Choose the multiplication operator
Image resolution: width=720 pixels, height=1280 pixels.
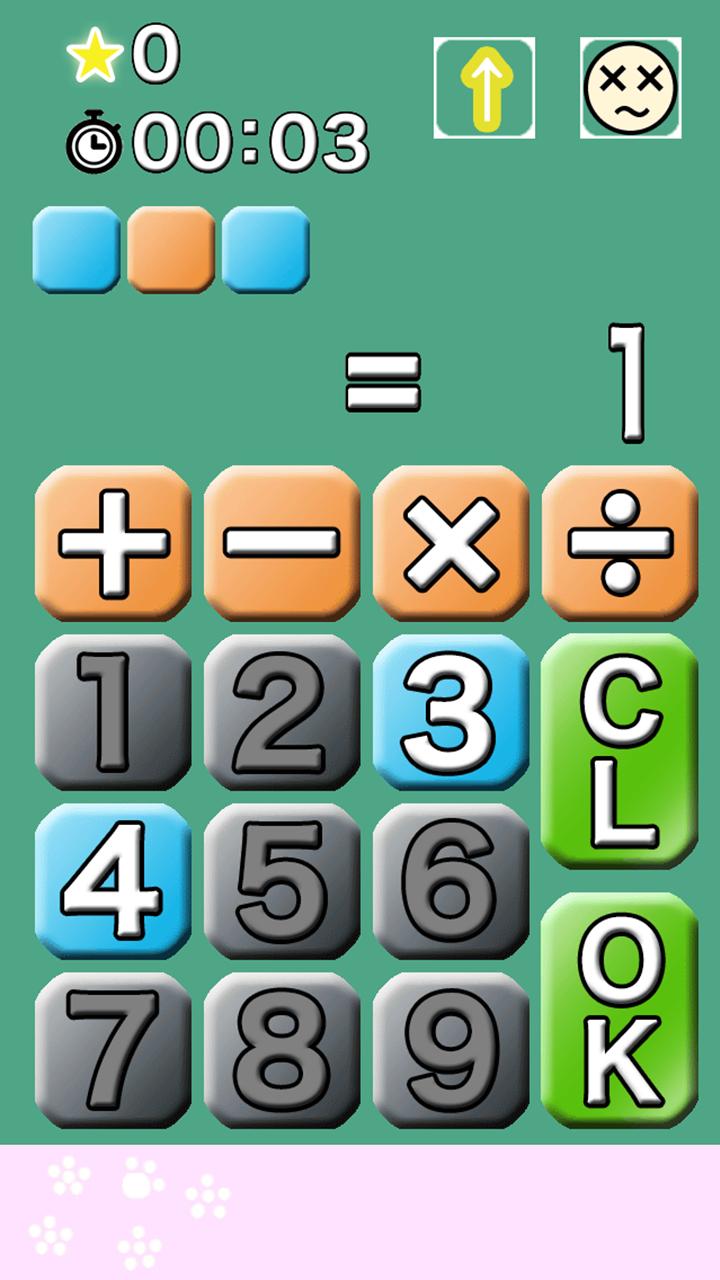(451, 543)
